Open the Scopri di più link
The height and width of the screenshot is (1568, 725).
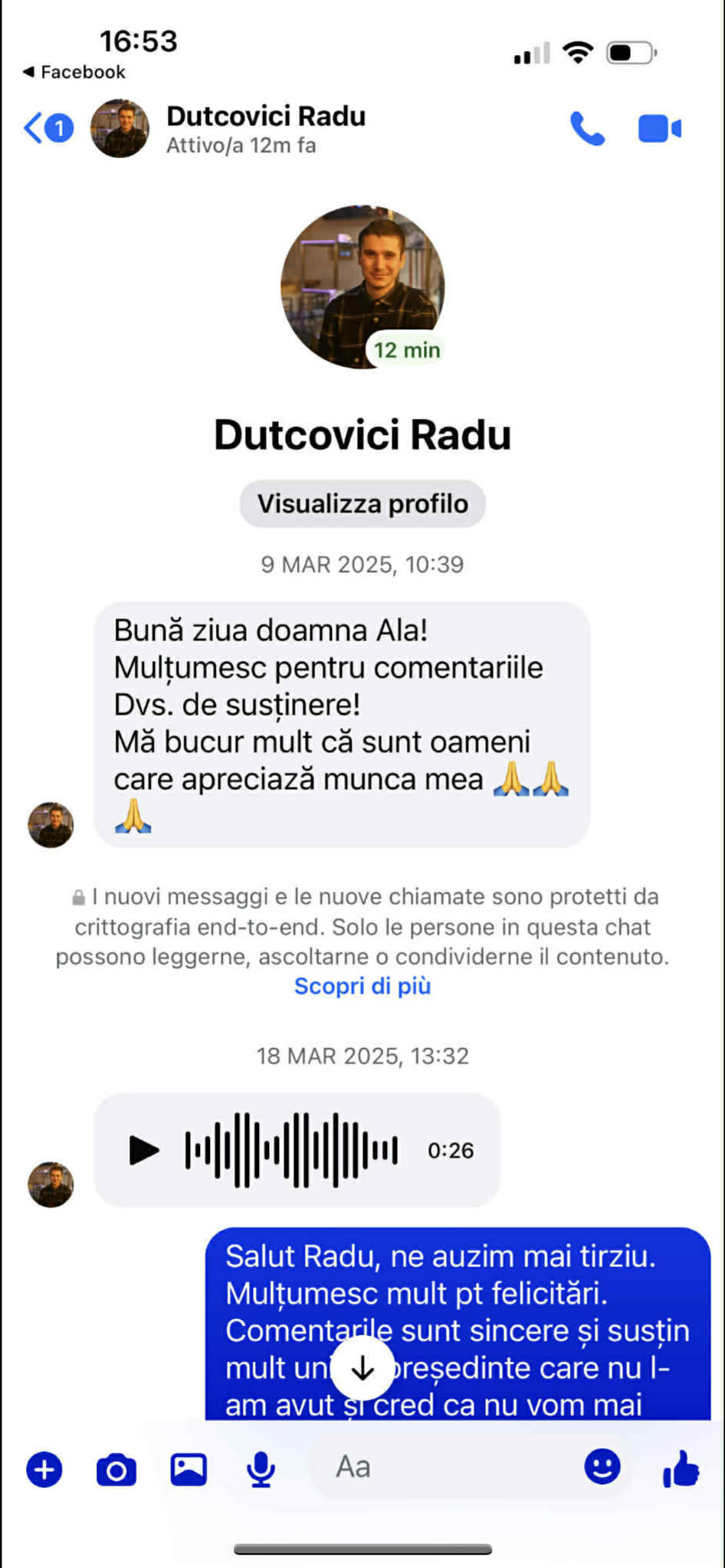362,986
